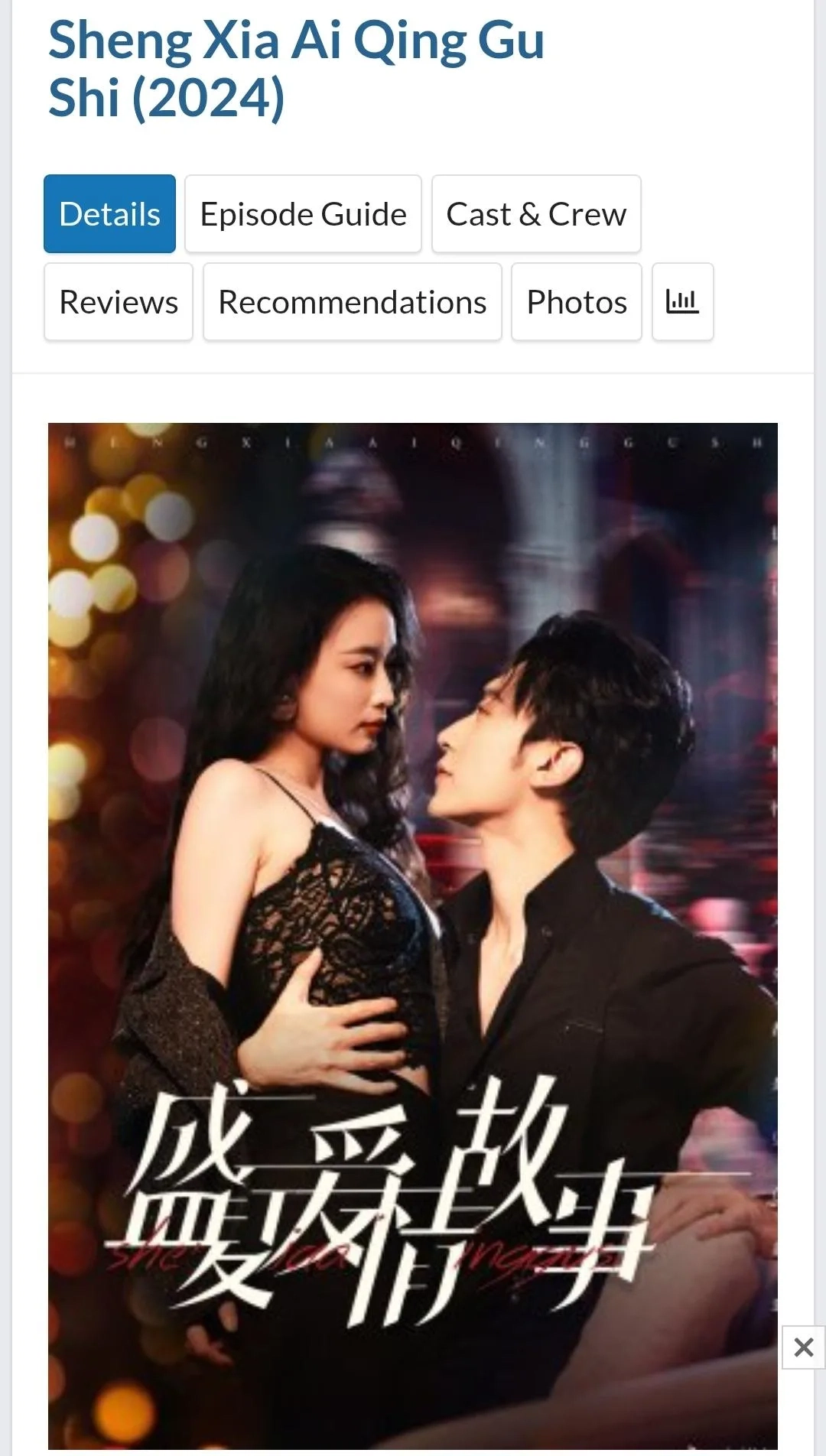Screen dimensions: 826x1456
Task: View the Reviews tab
Action: pyautogui.click(x=119, y=302)
